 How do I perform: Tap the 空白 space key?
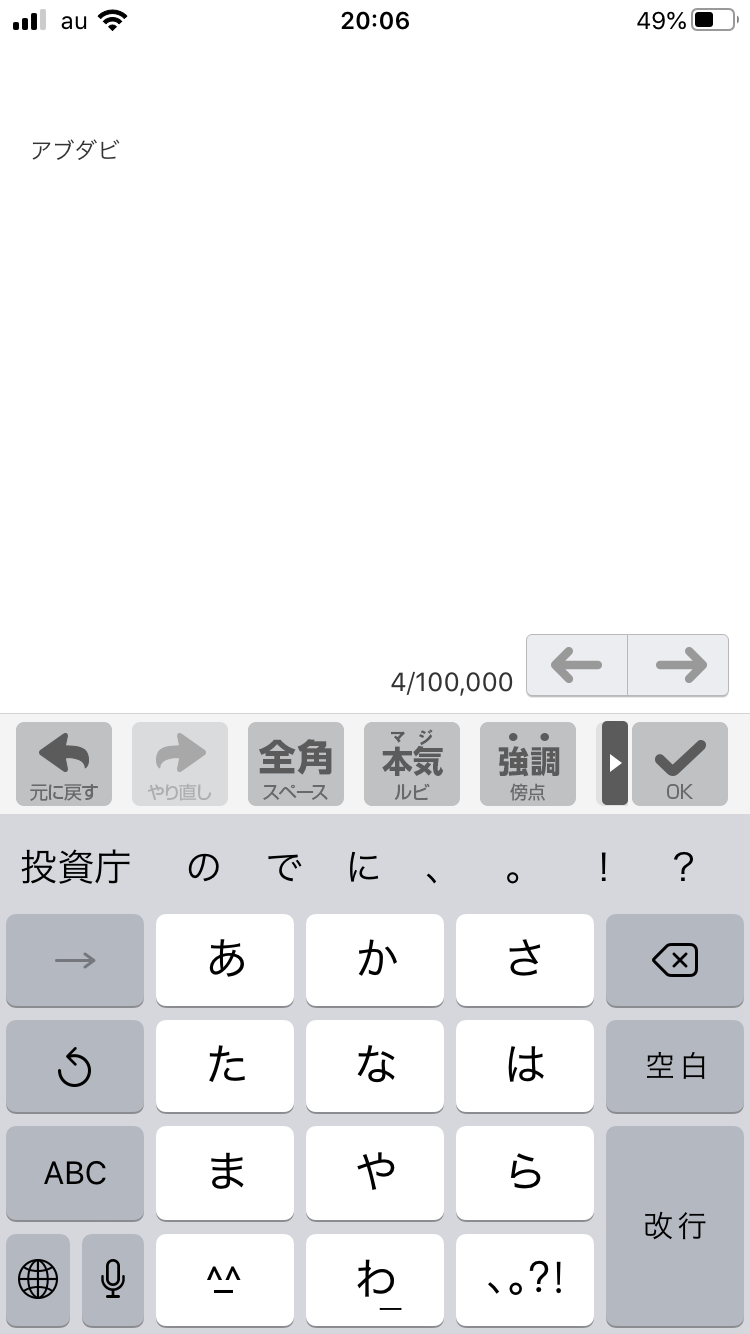(x=675, y=1067)
